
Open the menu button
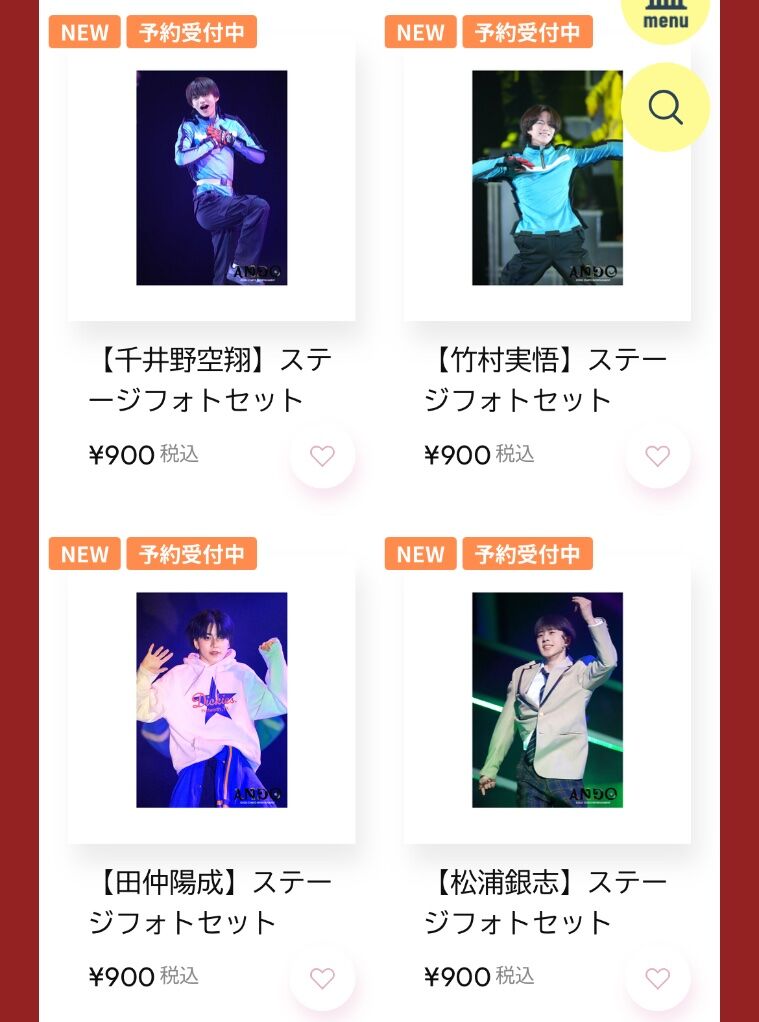(x=665, y=14)
